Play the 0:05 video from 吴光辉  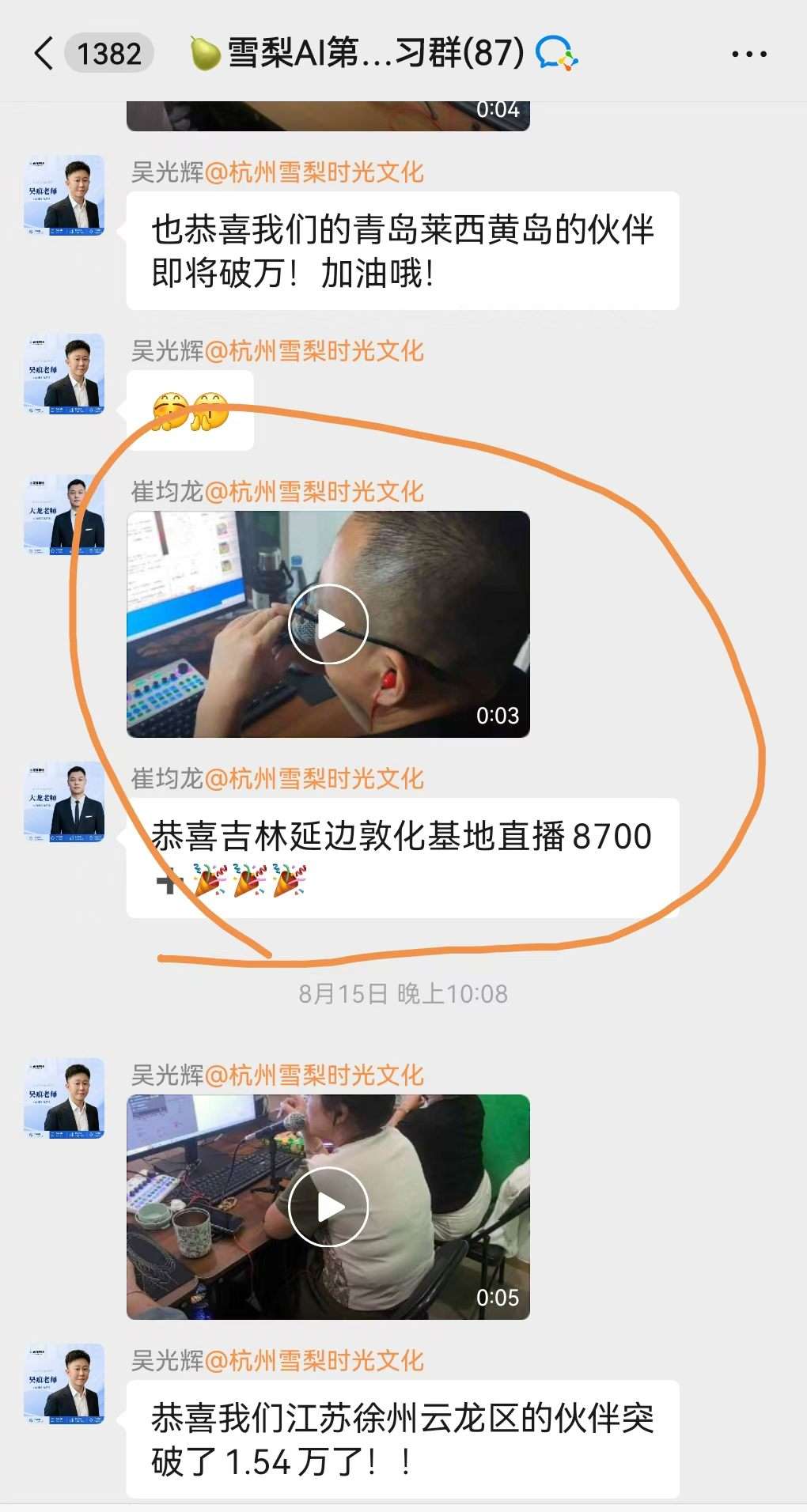(328, 1207)
